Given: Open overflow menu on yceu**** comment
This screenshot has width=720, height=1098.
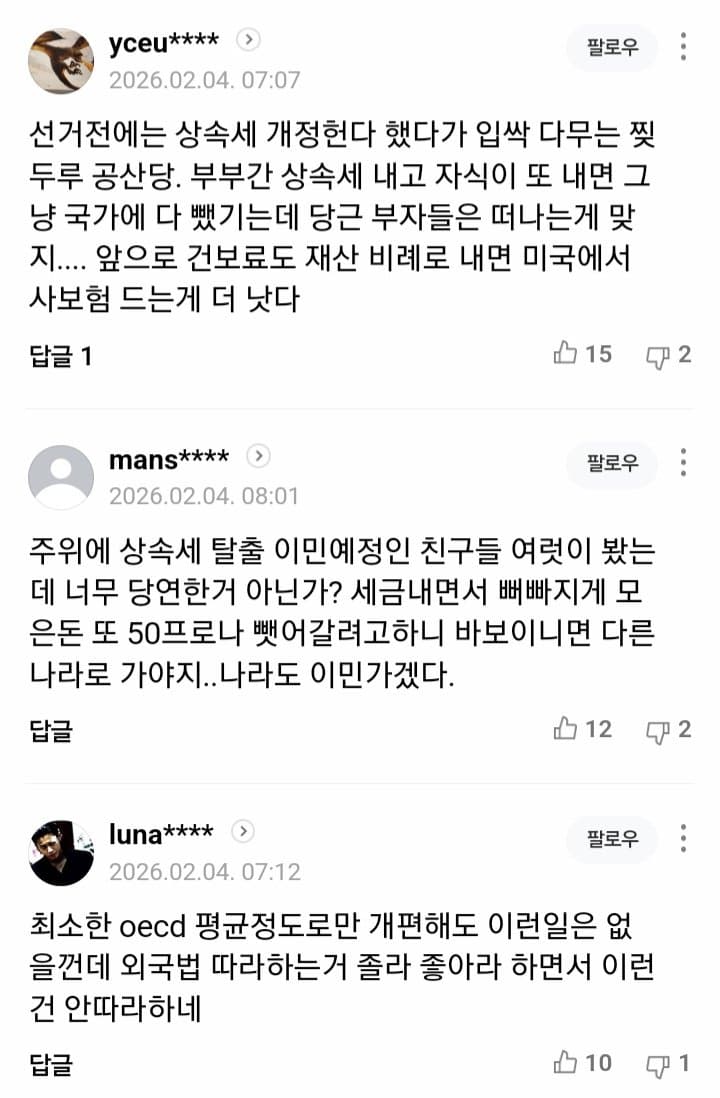Looking at the screenshot, I should (x=683, y=47).
